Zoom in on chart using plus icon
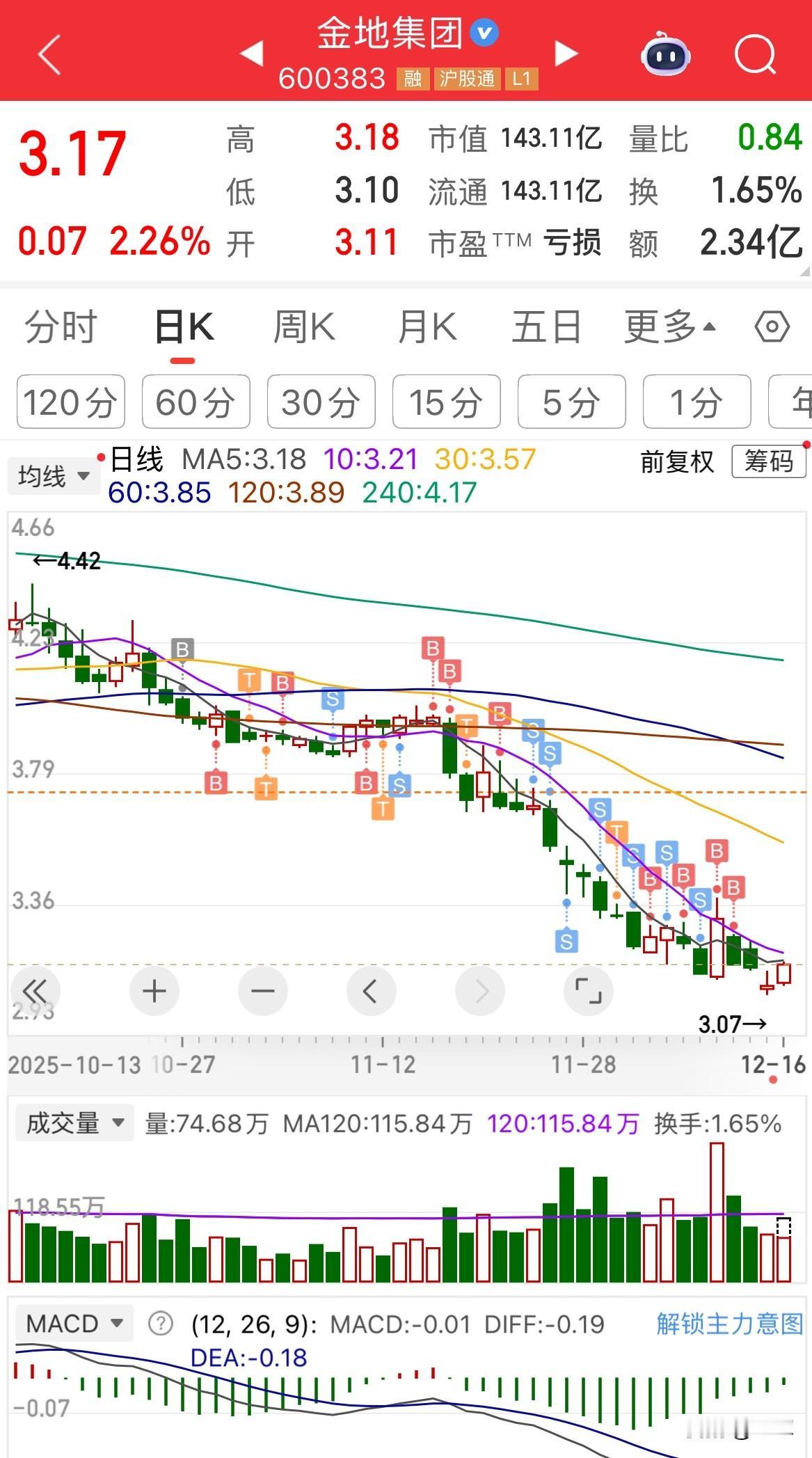The height and width of the screenshot is (1458, 812). click(154, 991)
